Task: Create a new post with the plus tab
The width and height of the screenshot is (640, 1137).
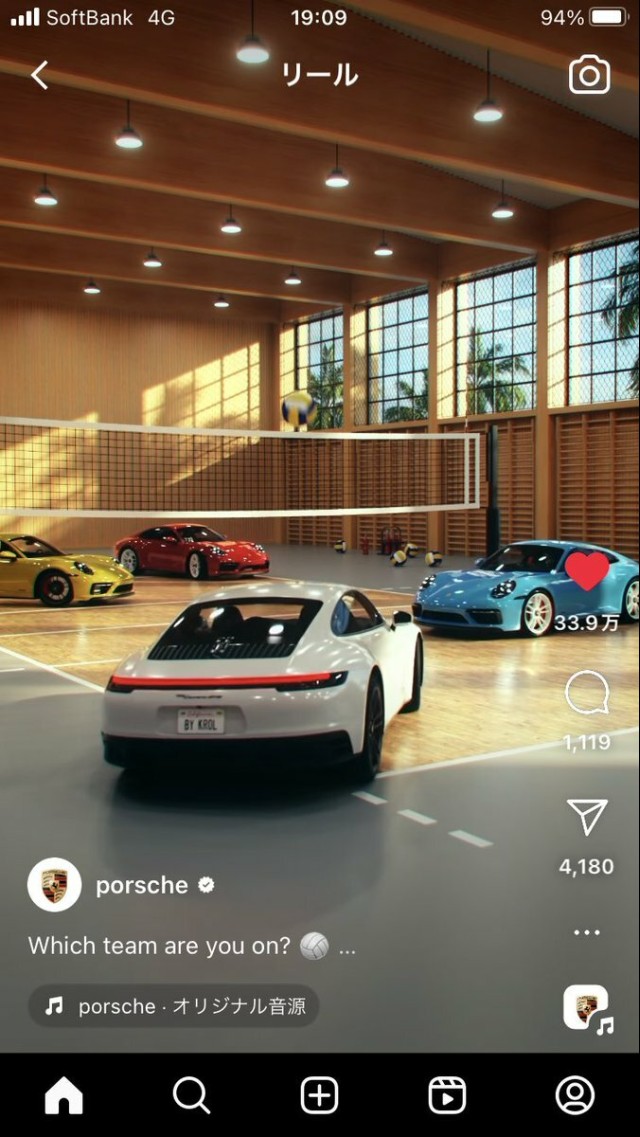Action: click(x=319, y=1096)
